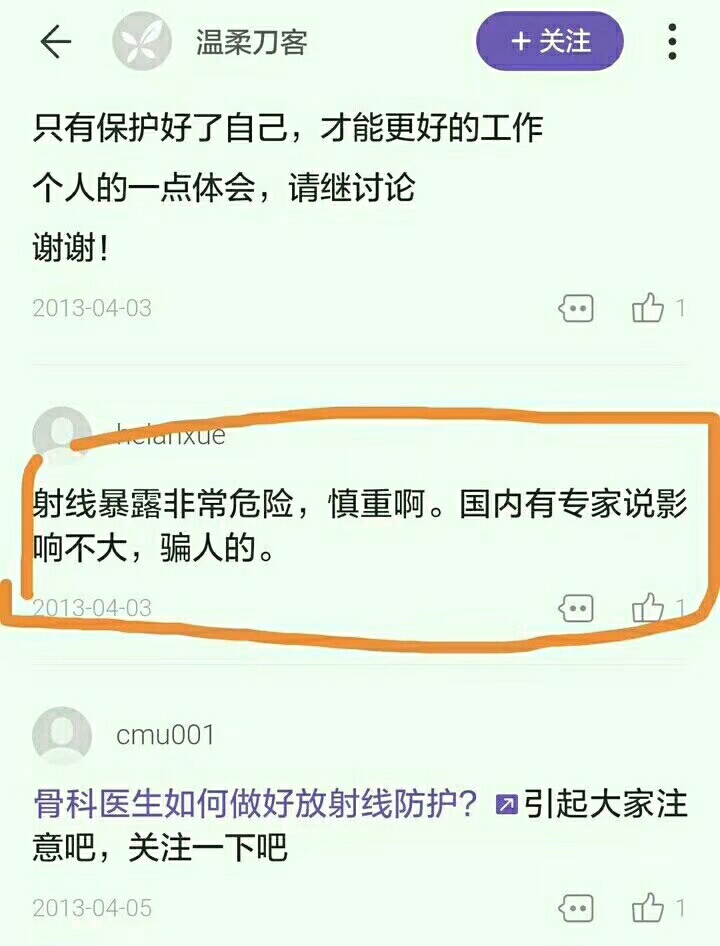Tap the +关注 follow button
This screenshot has width=720, height=946.
tap(551, 42)
